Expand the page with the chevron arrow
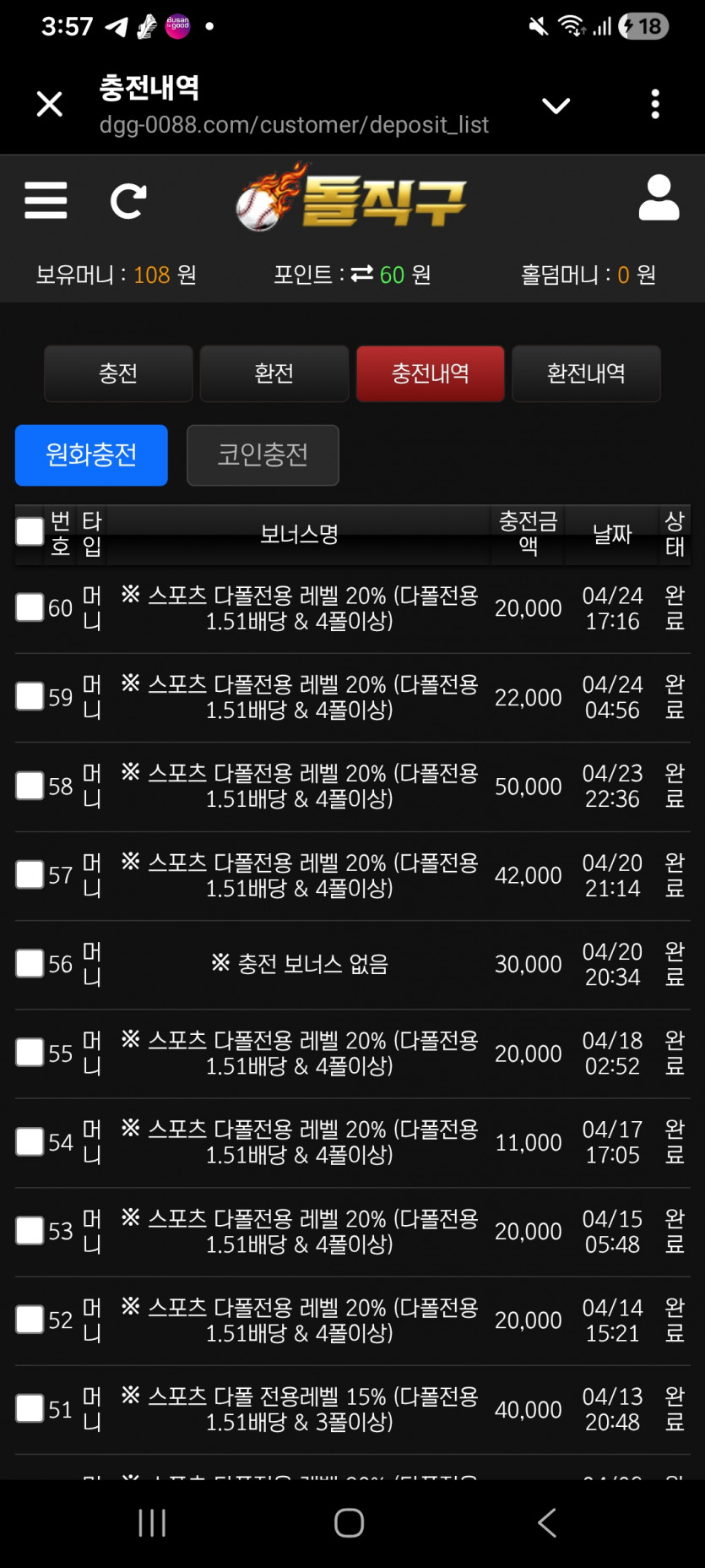 (x=556, y=106)
